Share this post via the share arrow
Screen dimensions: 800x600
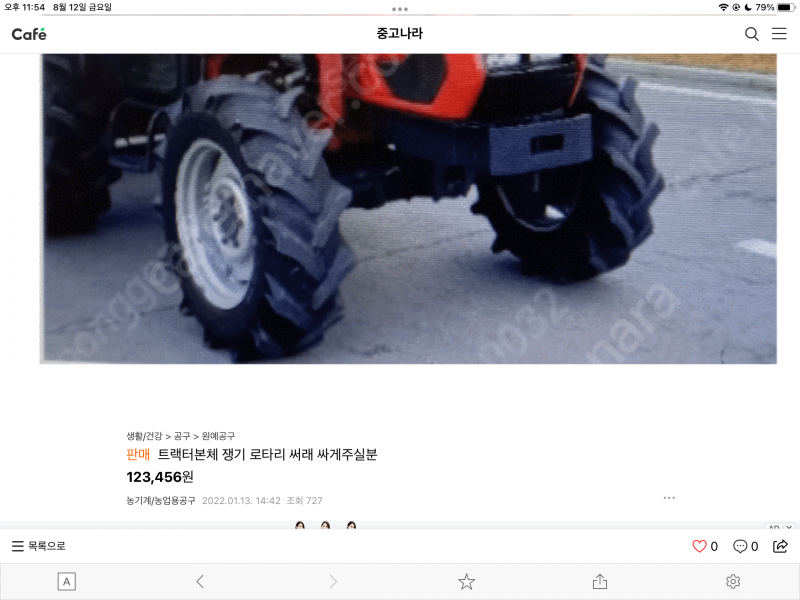click(x=781, y=546)
